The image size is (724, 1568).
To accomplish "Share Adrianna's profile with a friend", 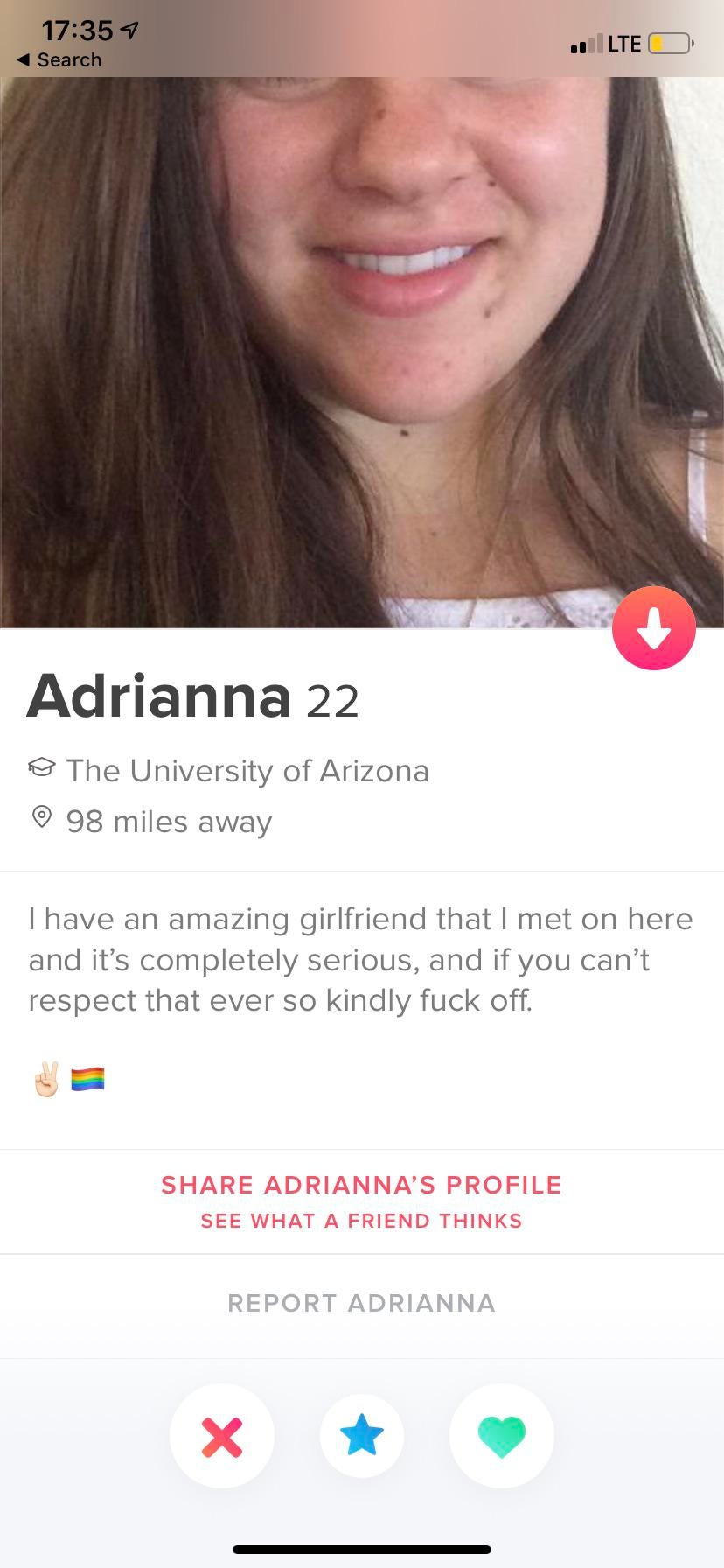I will [x=361, y=1200].
